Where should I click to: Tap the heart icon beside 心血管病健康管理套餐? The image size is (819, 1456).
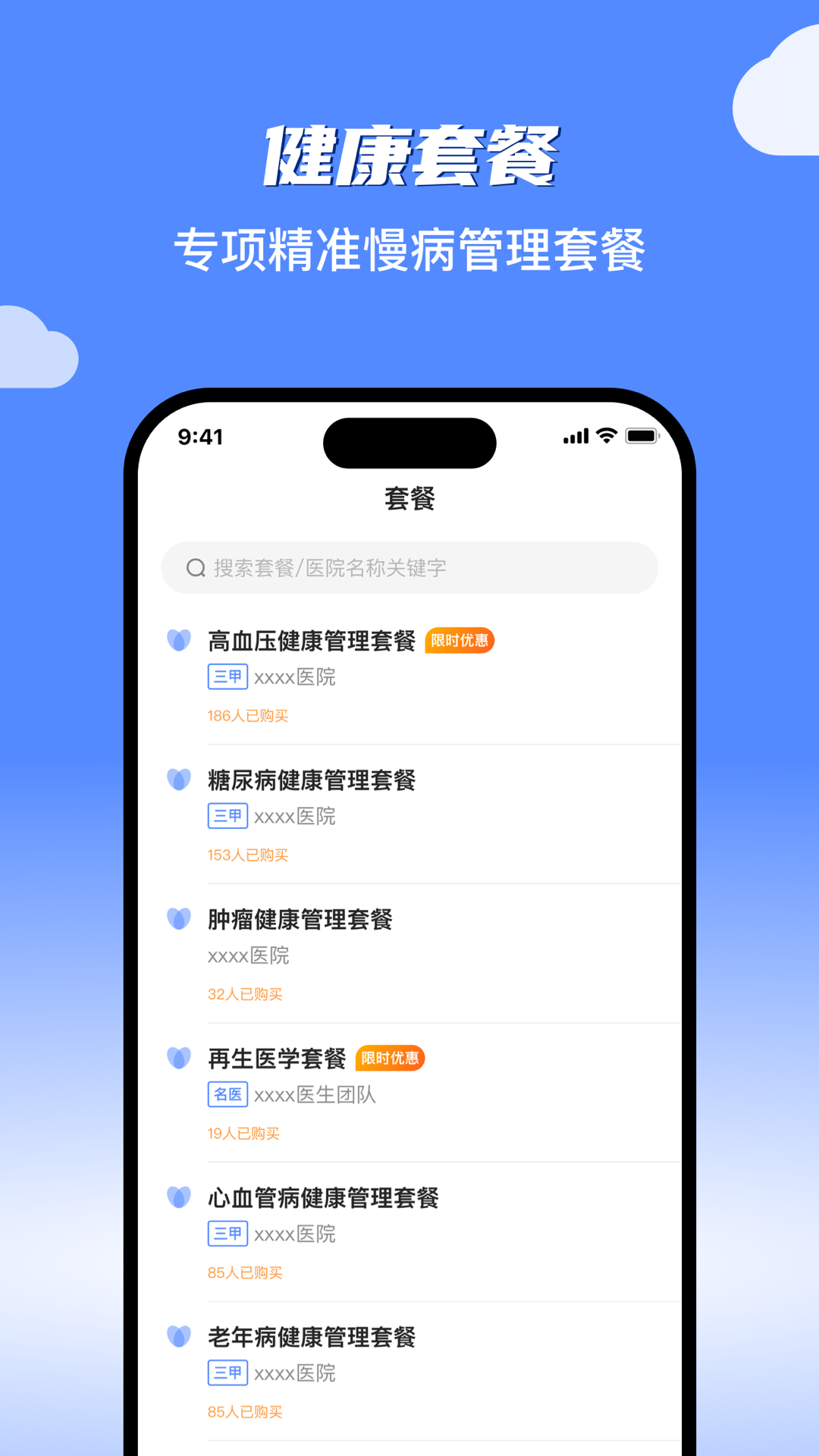pyautogui.click(x=180, y=1198)
